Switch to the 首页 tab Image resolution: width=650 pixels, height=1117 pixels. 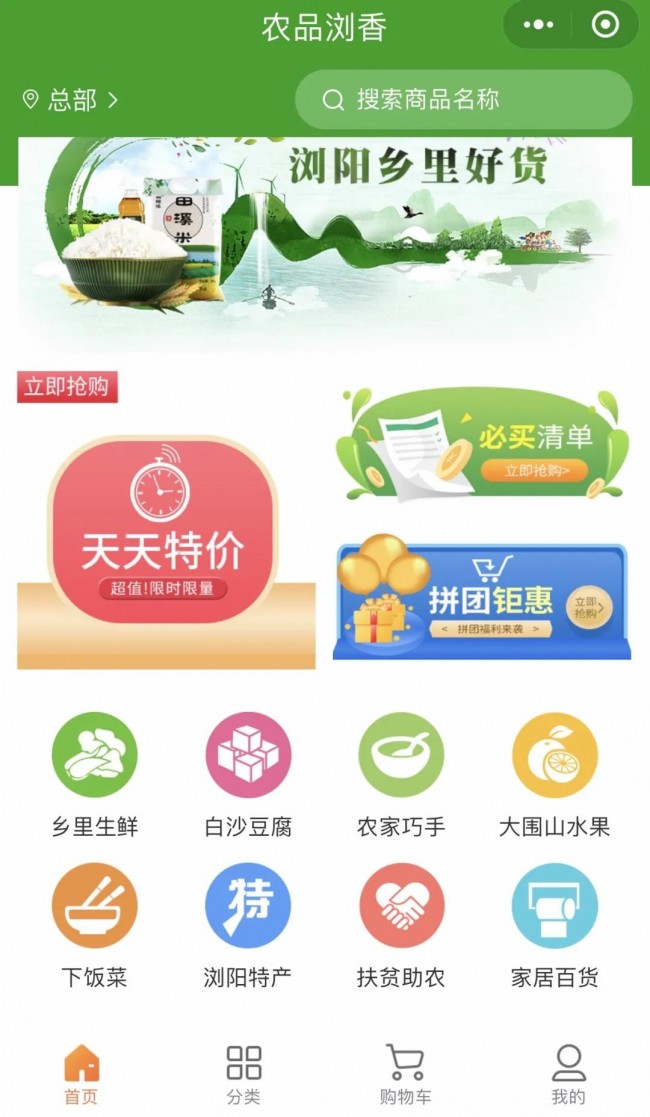(x=81, y=1074)
